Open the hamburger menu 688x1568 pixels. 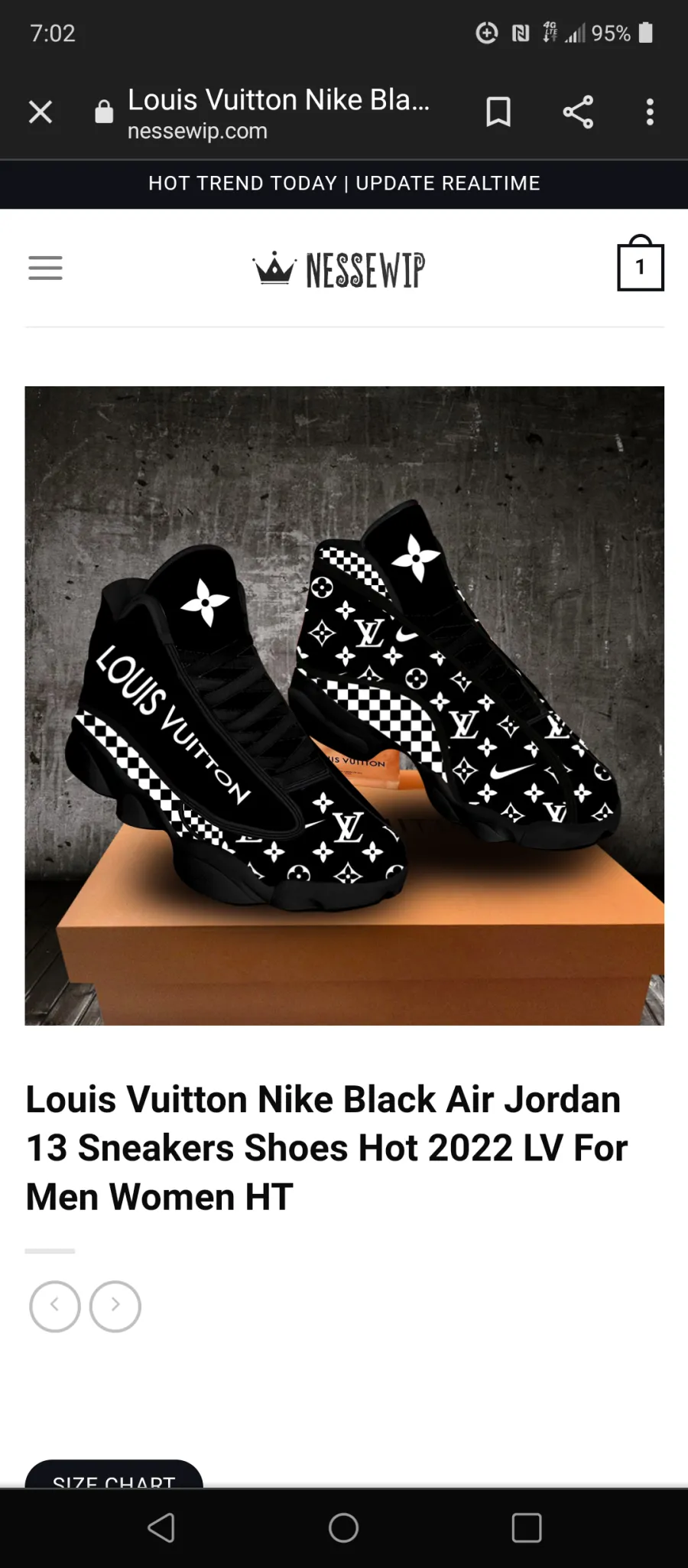[45, 268]
